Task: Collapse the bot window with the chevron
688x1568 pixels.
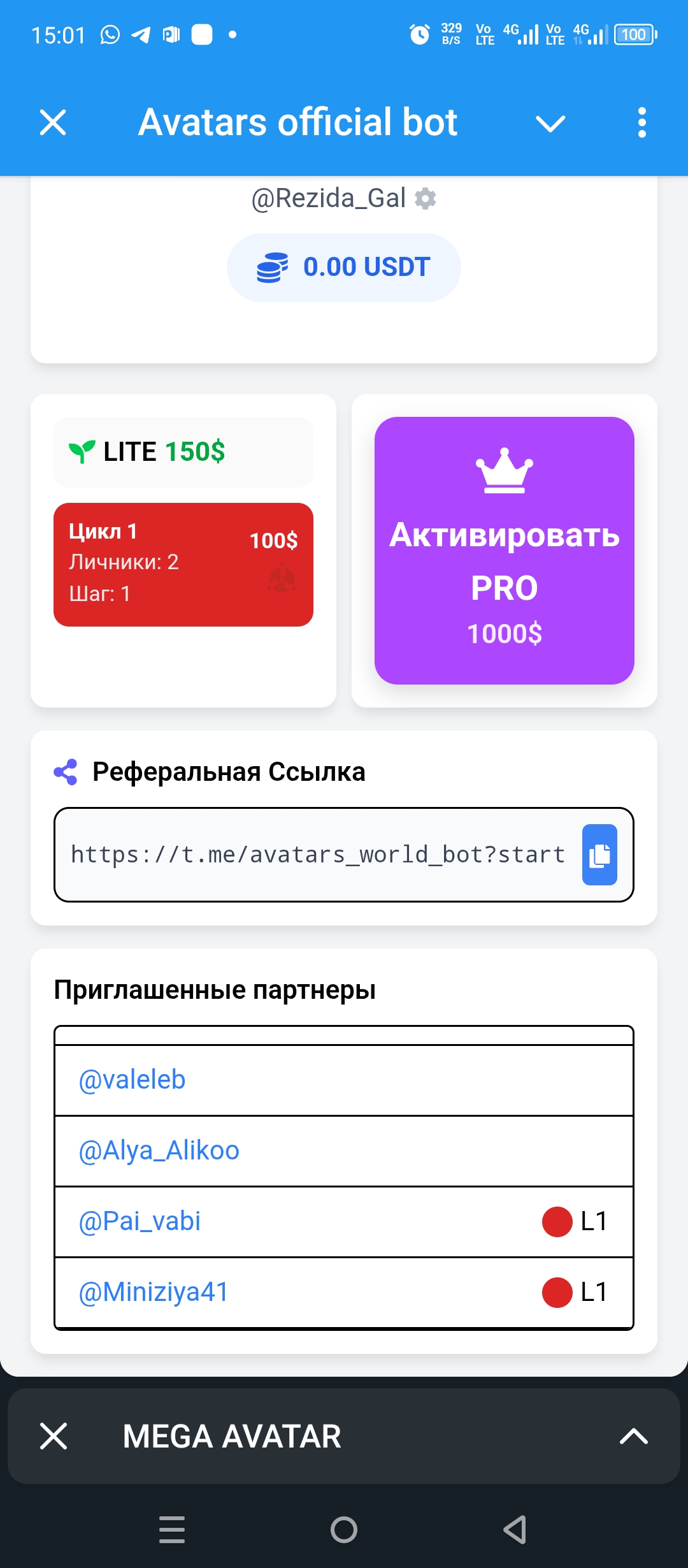Action: [550, 123]
